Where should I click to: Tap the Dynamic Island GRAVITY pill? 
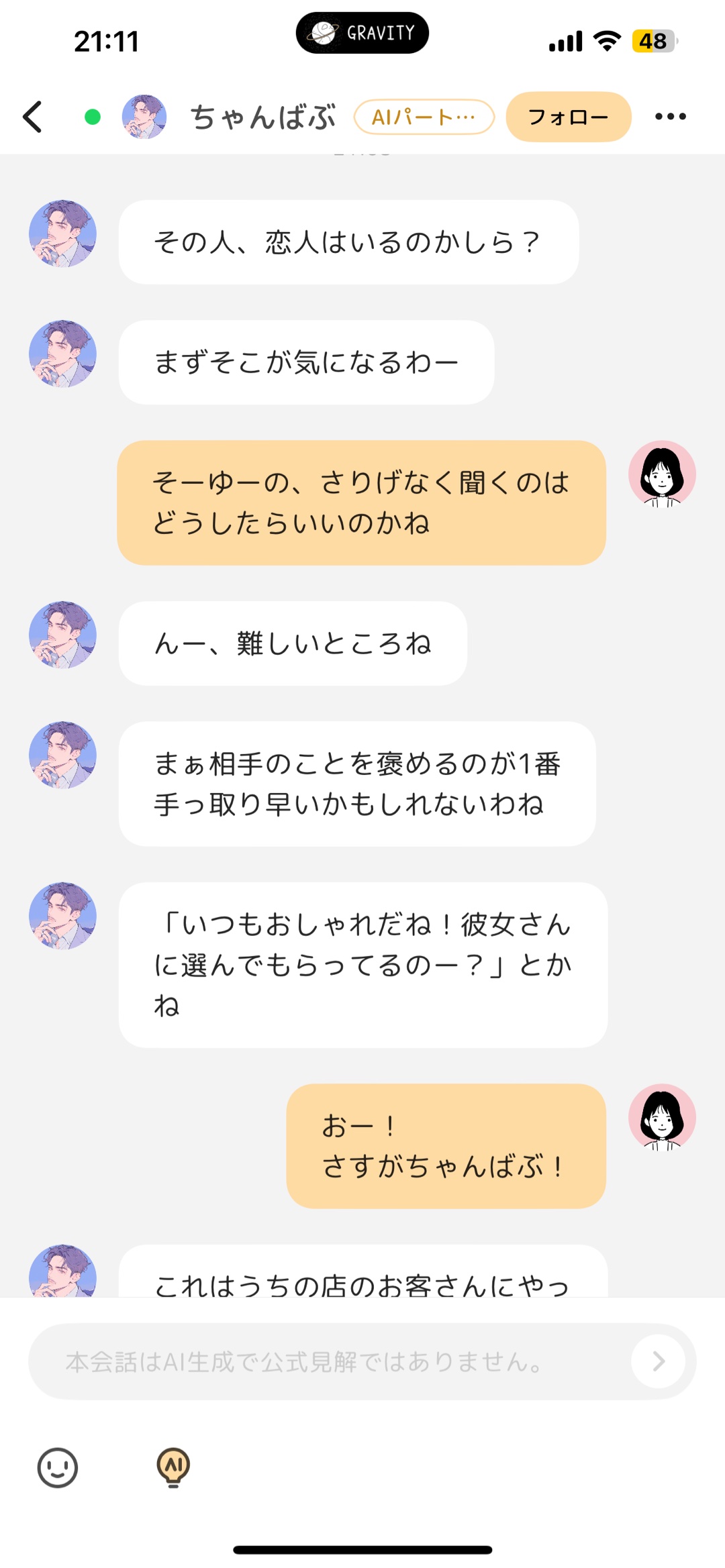point(362,33)
